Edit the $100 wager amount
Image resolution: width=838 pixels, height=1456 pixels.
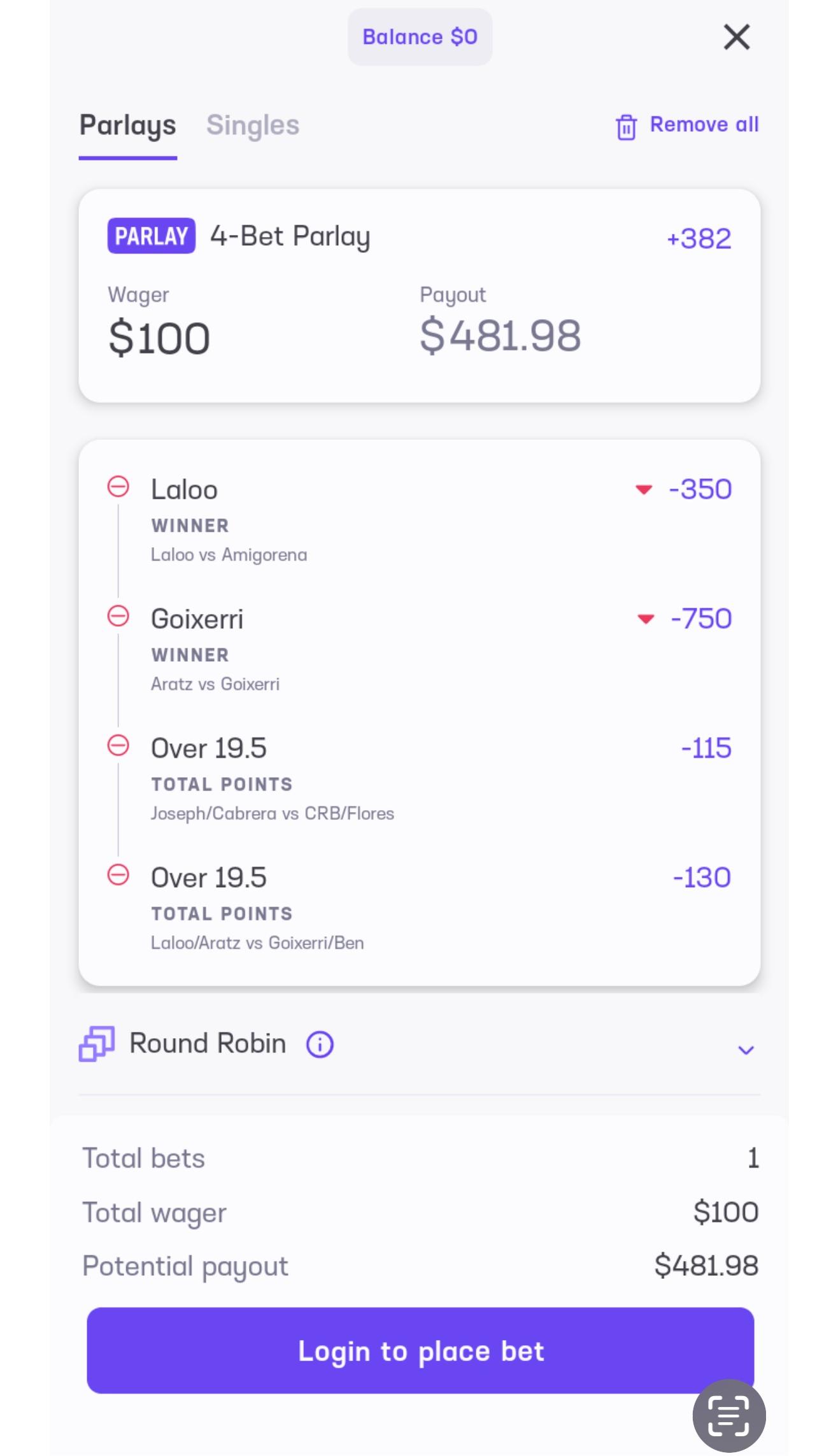coord(159,337)
